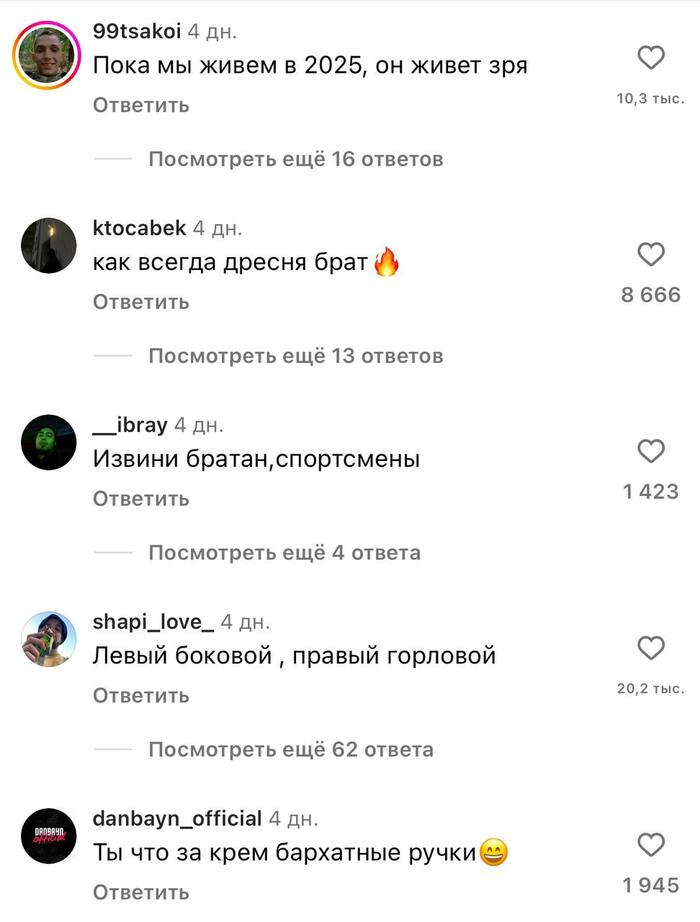Open danbayn_official username link
700x922 pixels.
click(x=177, y=819)
